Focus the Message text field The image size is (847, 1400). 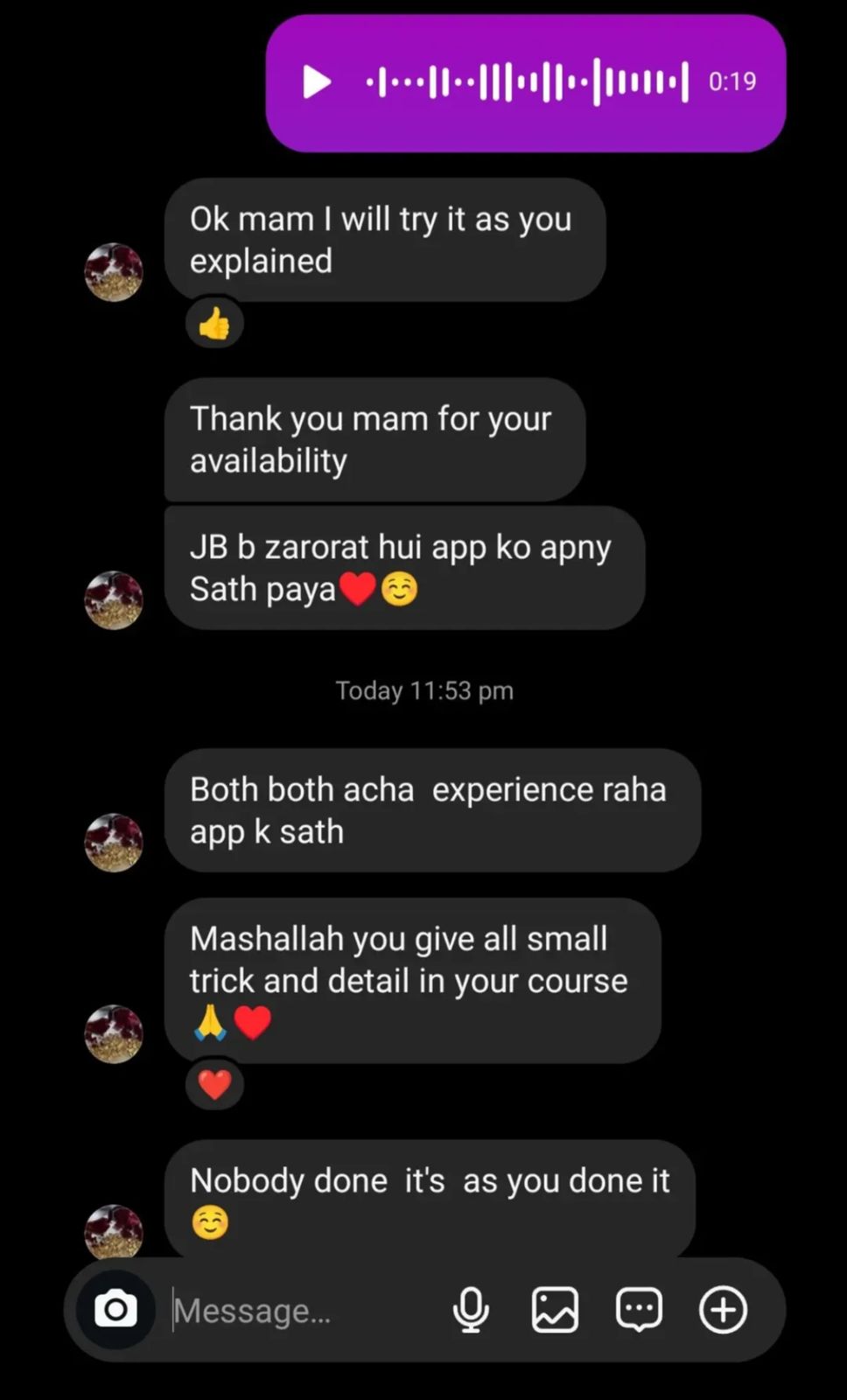coord(297,1311)
